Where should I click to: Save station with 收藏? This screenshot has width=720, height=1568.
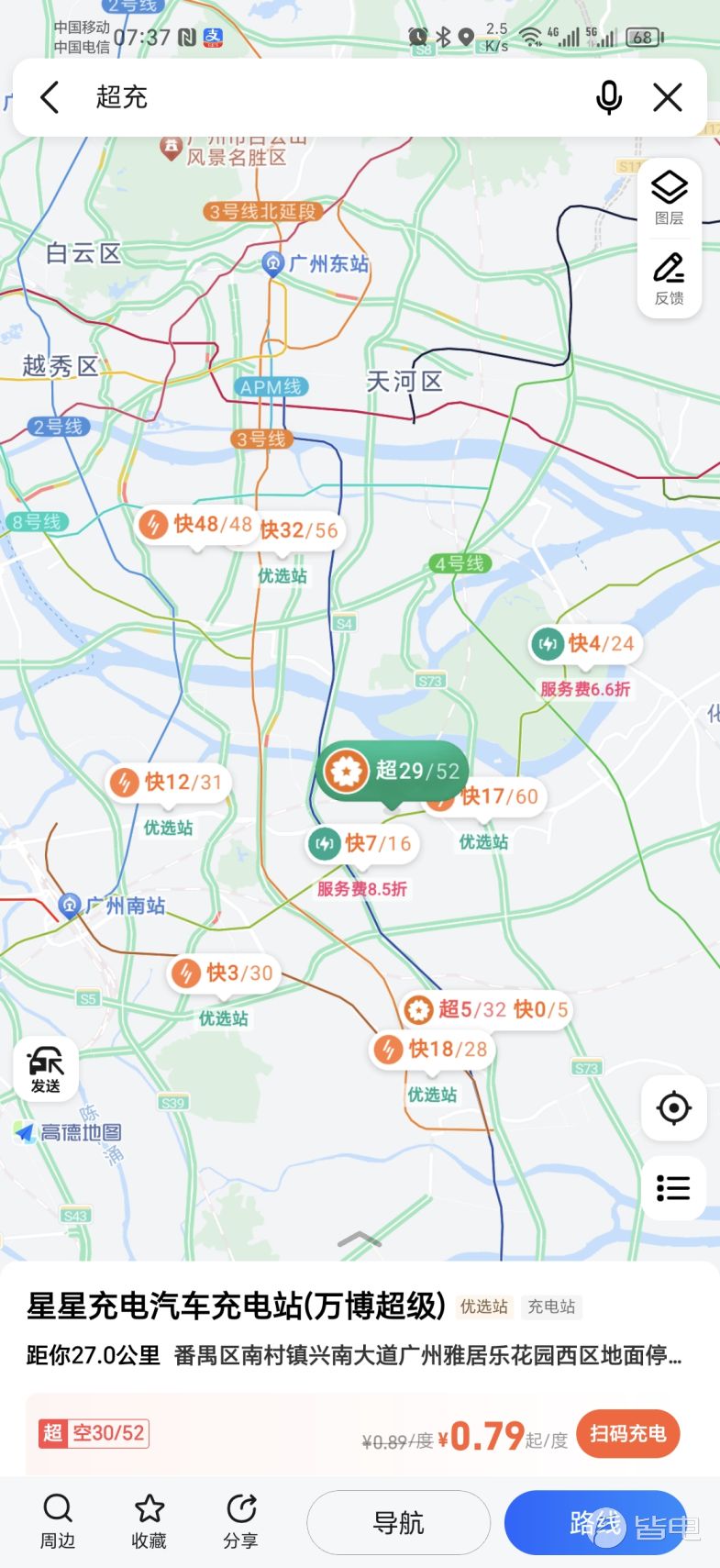click(x=150, y=1521)
